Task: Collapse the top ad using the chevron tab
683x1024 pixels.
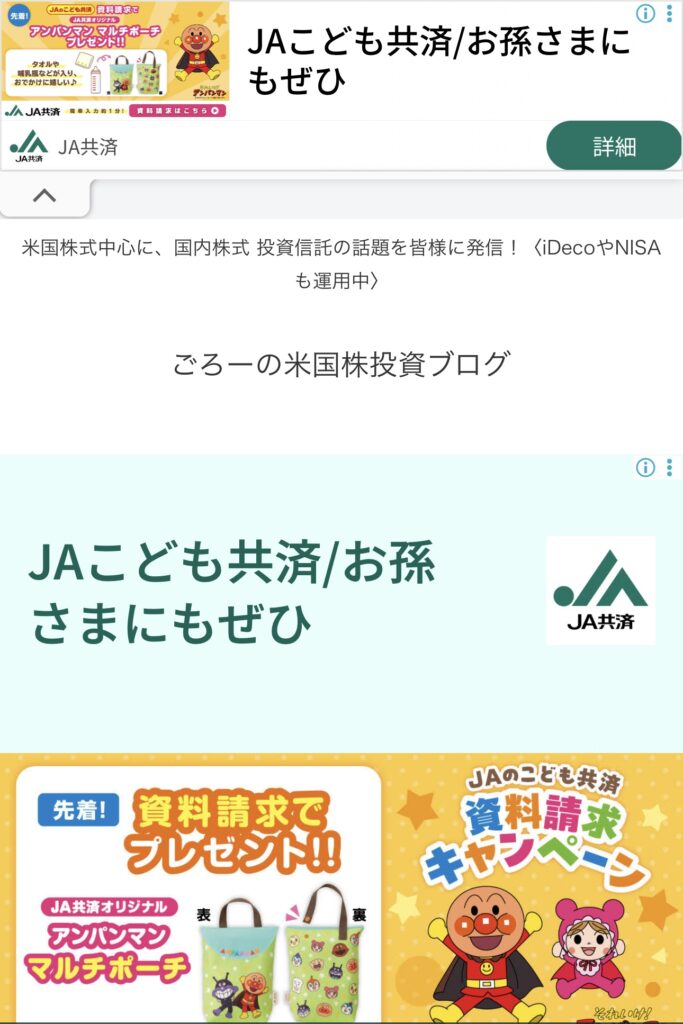Action: (x=44, y=197)
